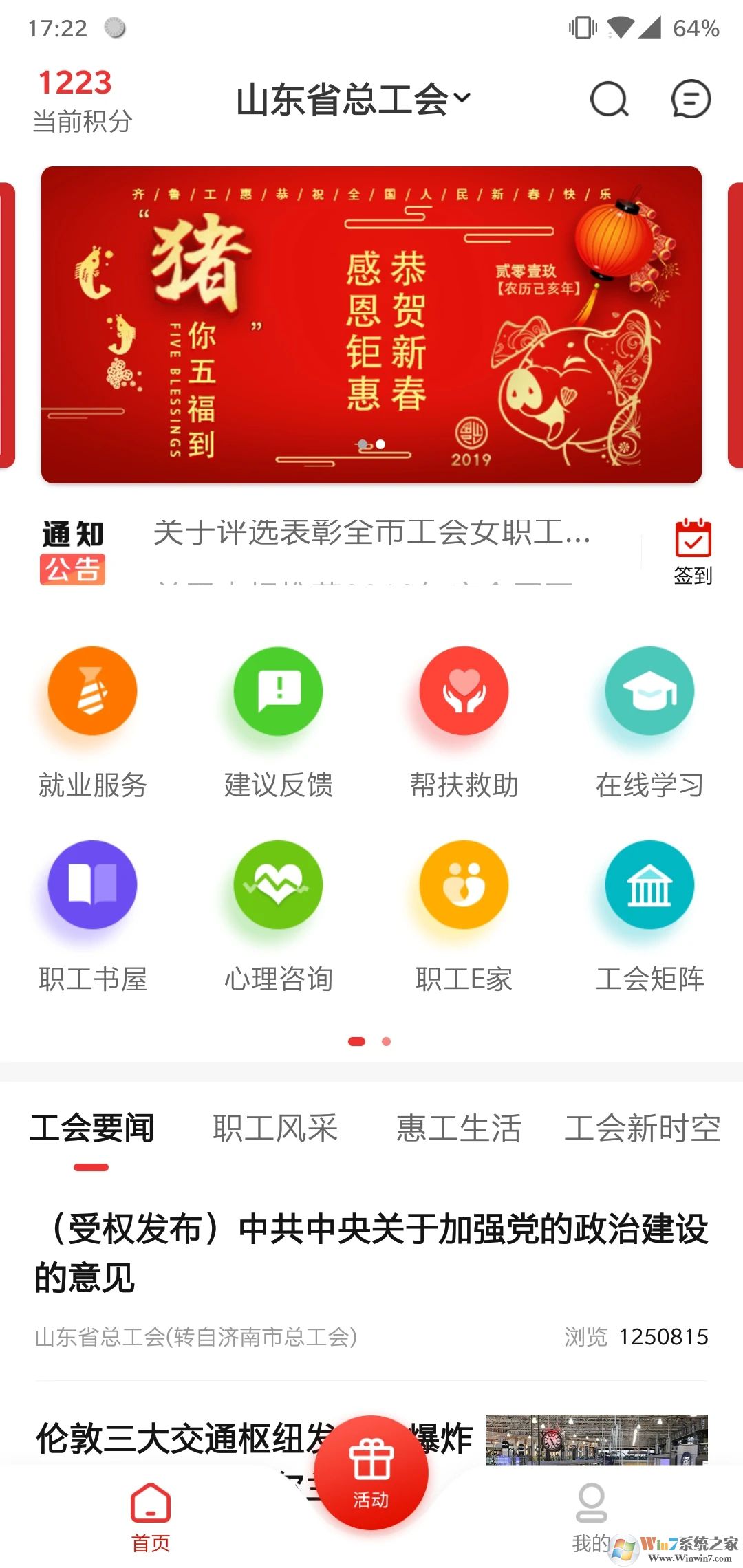Open the 党的政治建设 news article
Viewport: 743px width, 1568px height.
371,1265
